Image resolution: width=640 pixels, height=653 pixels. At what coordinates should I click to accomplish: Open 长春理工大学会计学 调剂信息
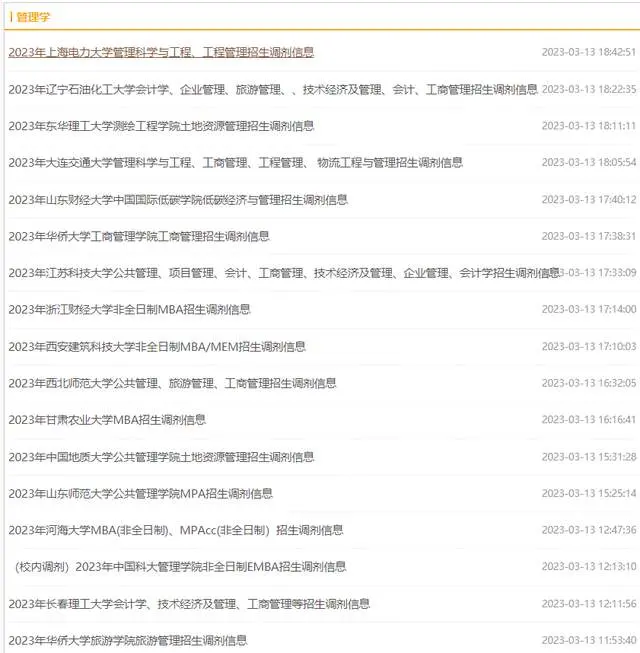pyautogui.click(x=188, y=604)
